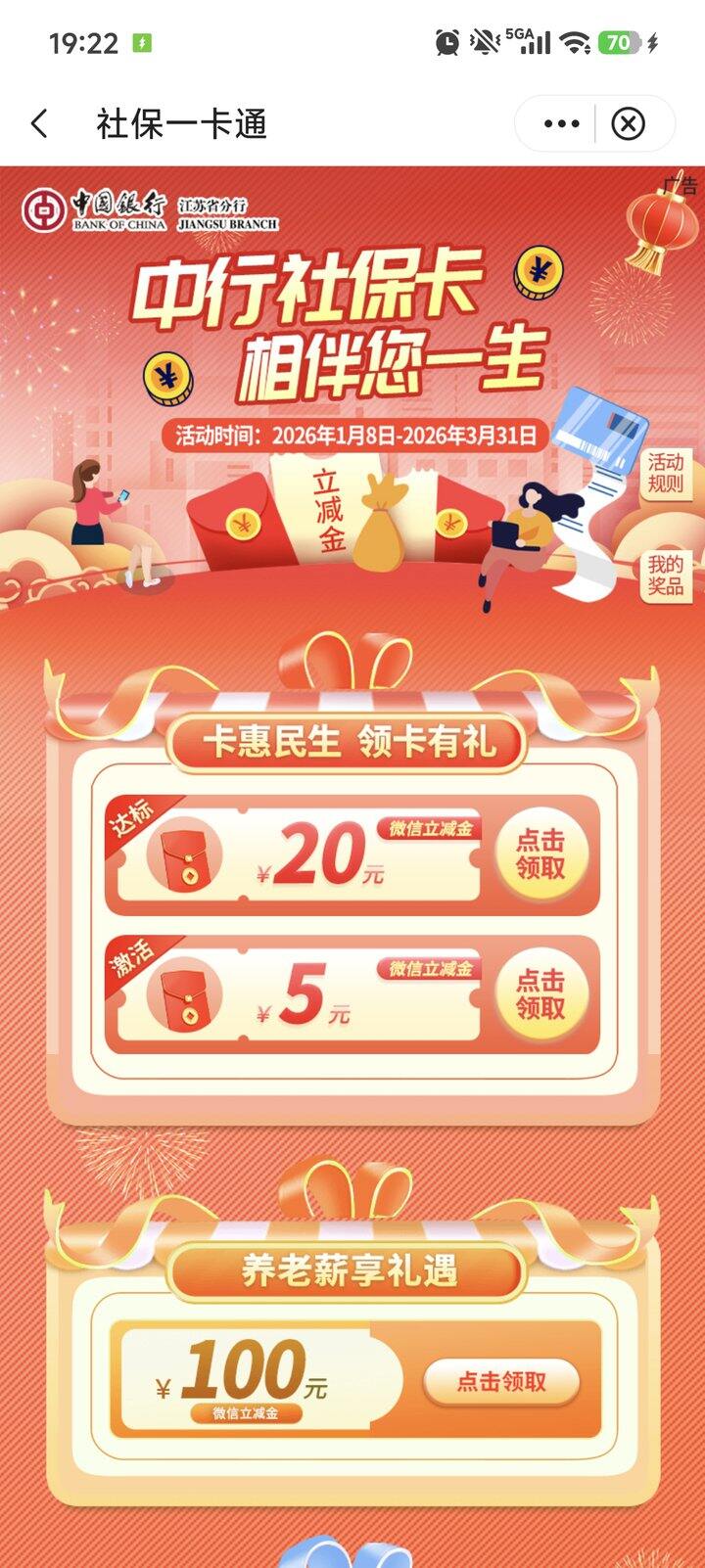Claim the 激活 5元 微信立减金

point(541,994)
